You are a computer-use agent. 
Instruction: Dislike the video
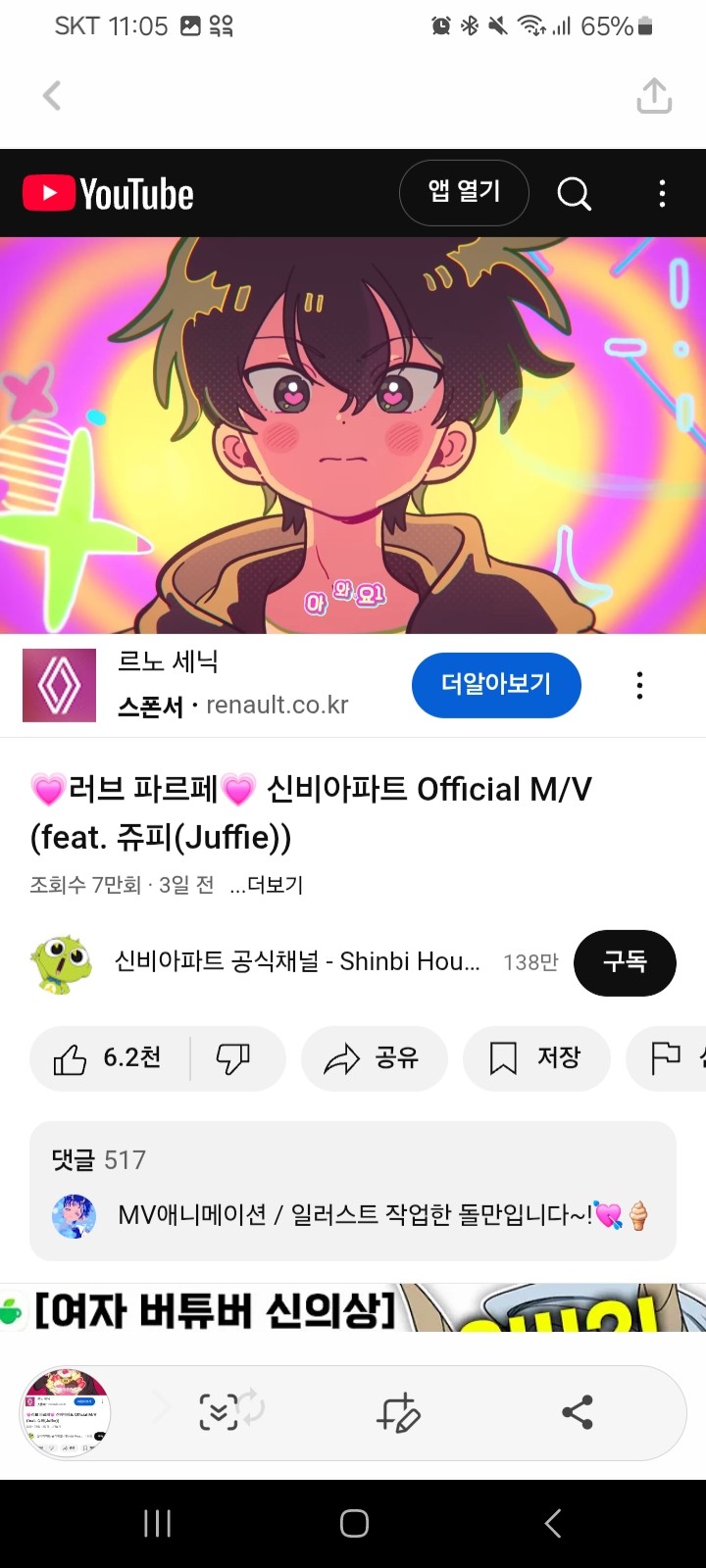233,1058
